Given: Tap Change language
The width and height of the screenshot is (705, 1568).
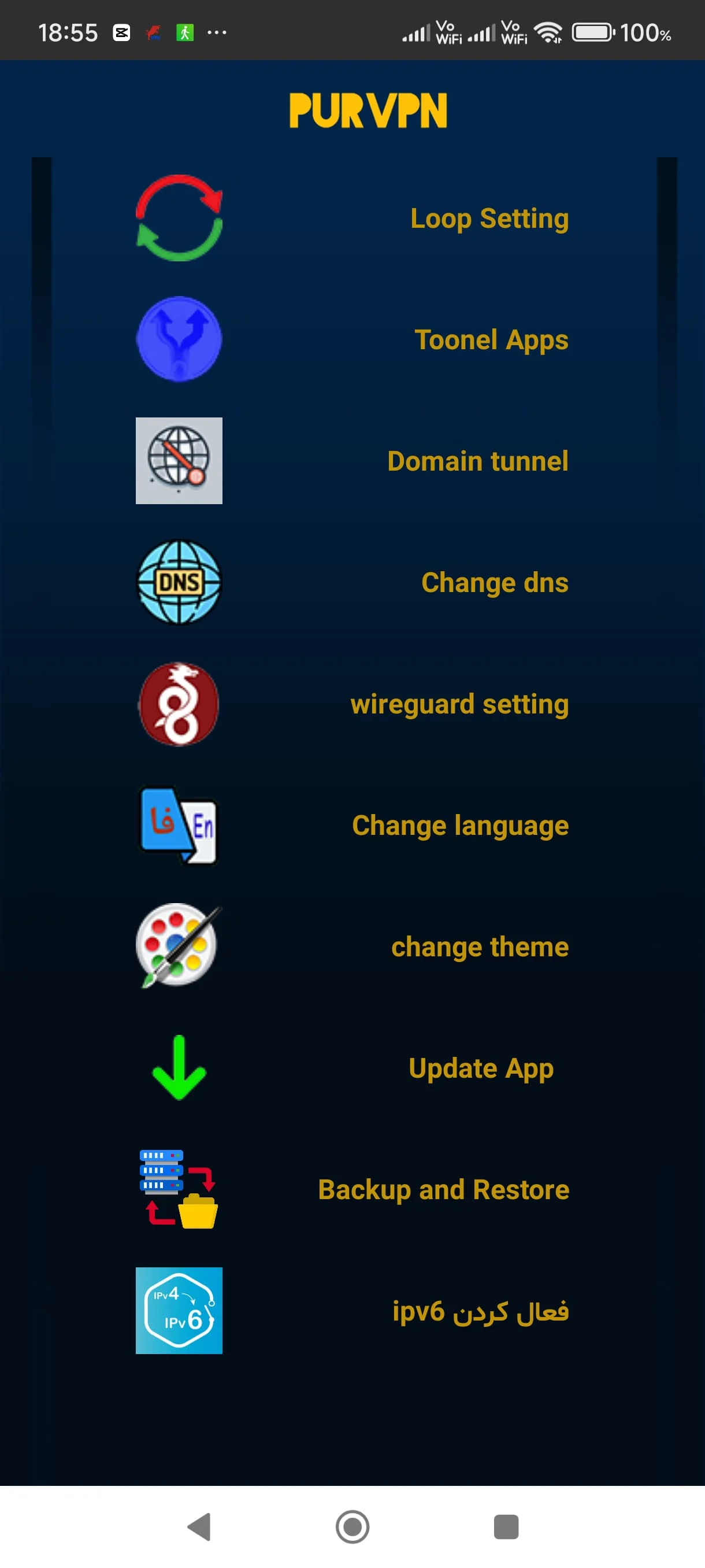Looking at the screenshot, I should pyautogui.click(x=352, y=825).
